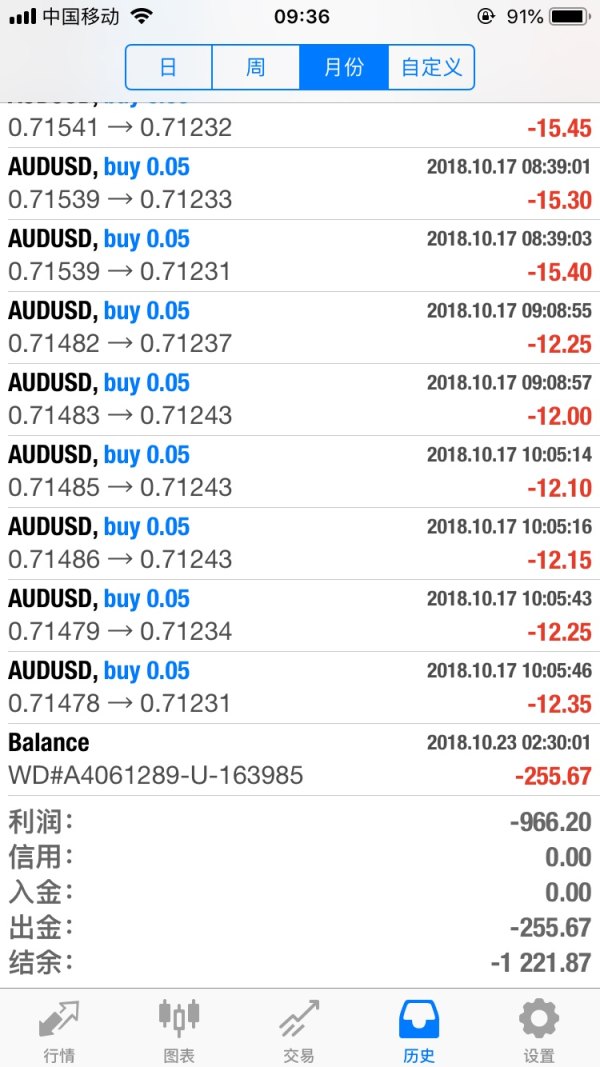Choose the 月份 period filter
Viewport: 600px width, 1067px height.
(x=344, y=67)
